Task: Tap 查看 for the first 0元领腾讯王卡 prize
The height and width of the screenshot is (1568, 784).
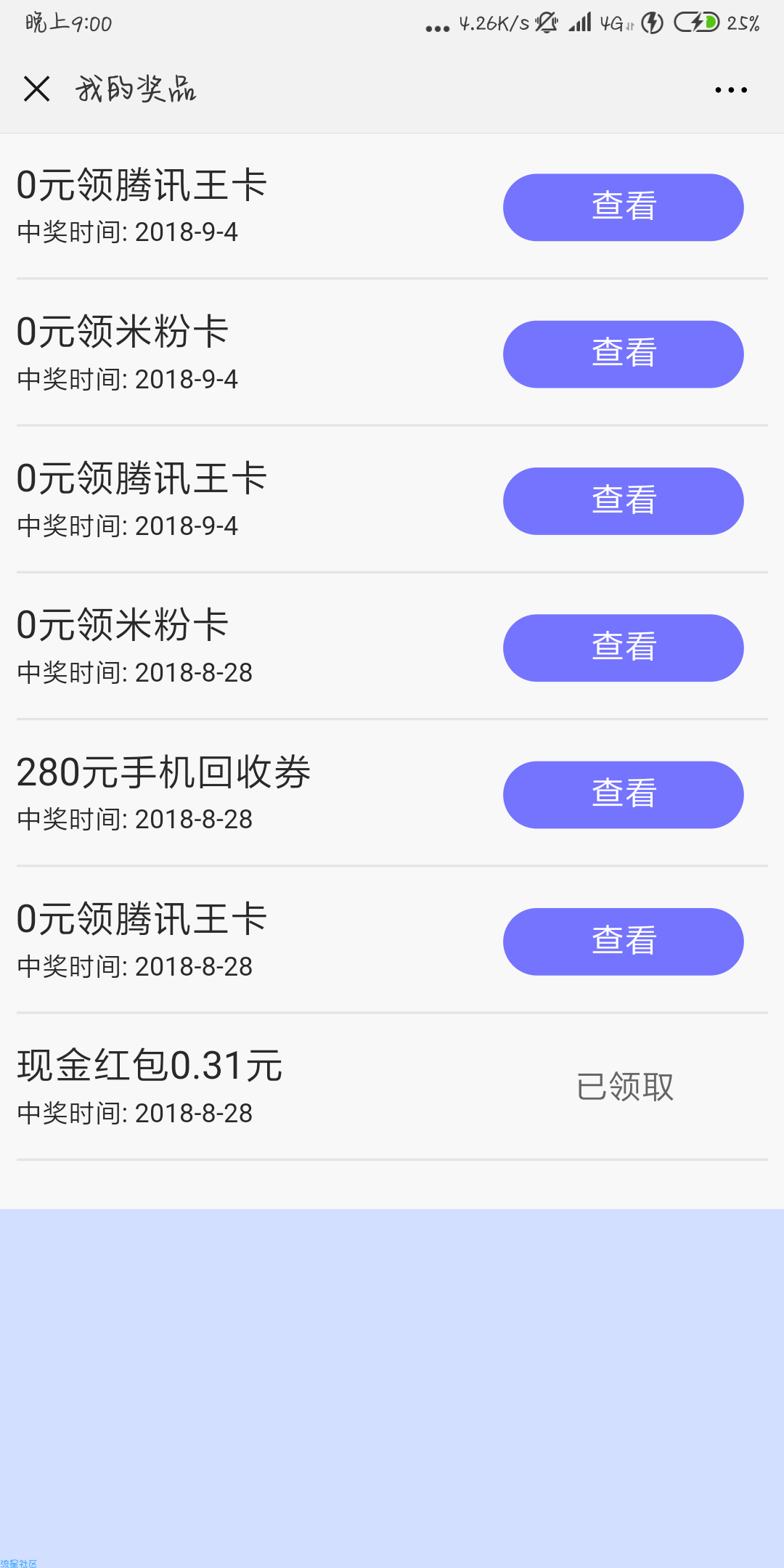Action: point(623,207)
